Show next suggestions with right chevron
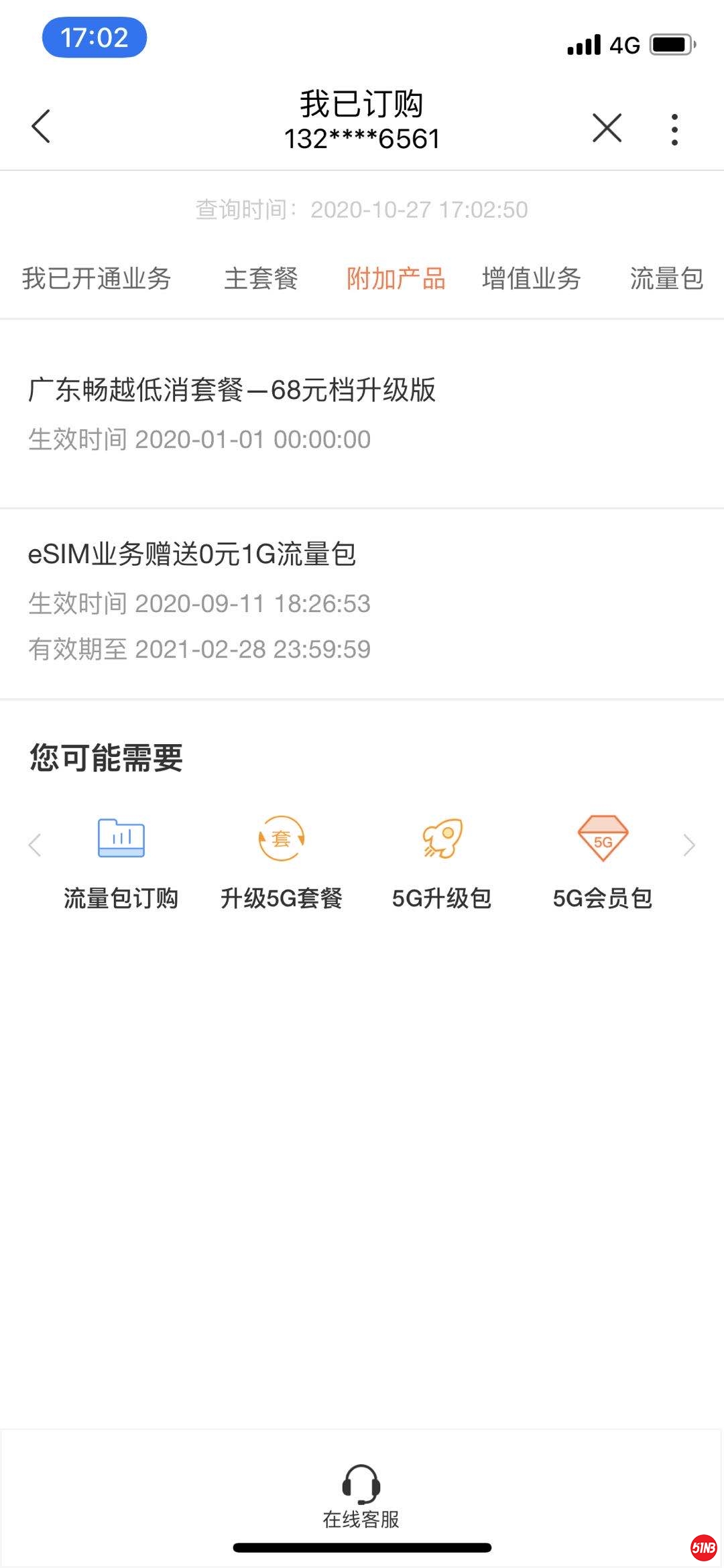The image size is (724, 1568). pyautogui.click(x=689, y=845)
